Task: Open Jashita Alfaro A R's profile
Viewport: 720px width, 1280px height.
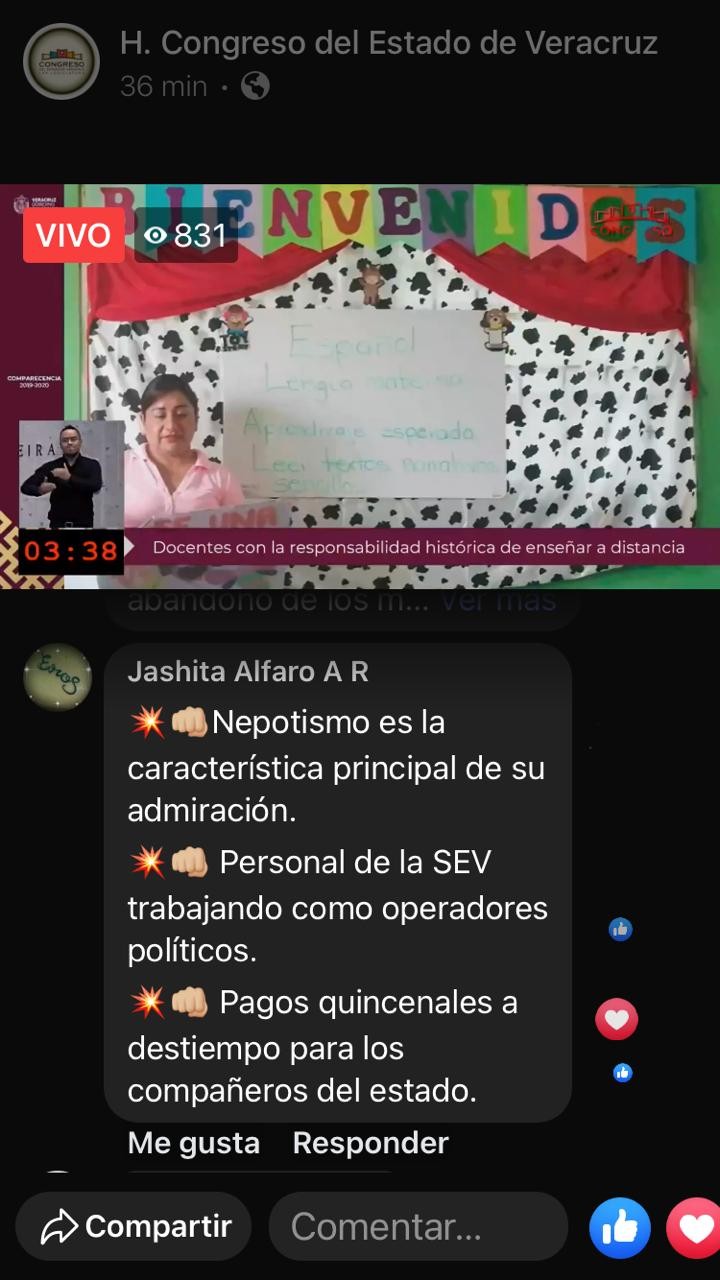Action: [x=247, y=672]
